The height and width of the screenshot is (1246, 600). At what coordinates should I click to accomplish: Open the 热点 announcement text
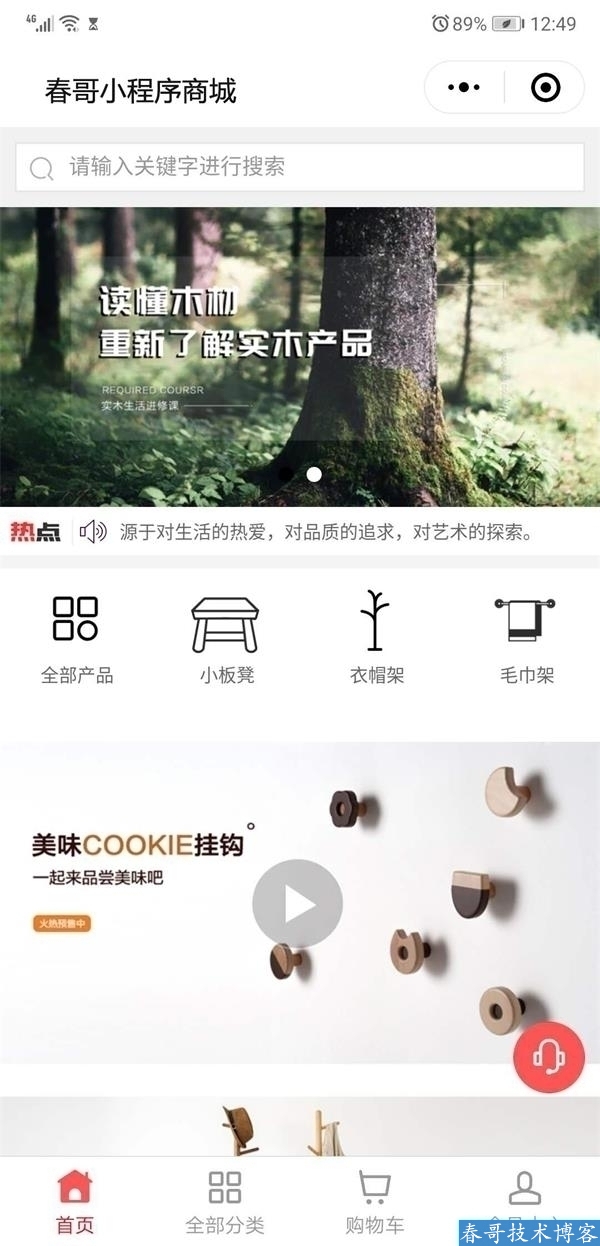(x=325, y=531)
